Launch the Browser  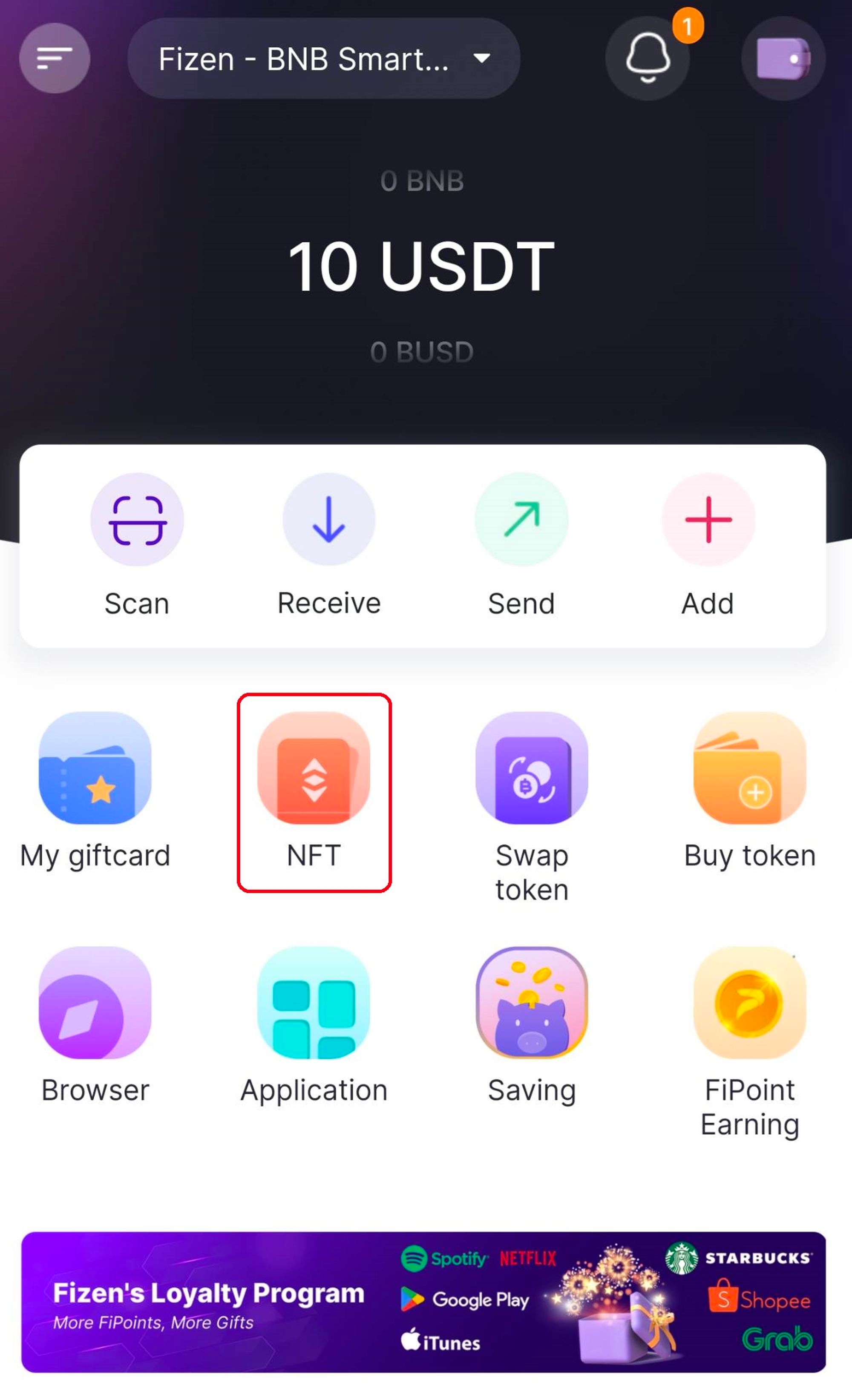click(x=95, y=1003)
